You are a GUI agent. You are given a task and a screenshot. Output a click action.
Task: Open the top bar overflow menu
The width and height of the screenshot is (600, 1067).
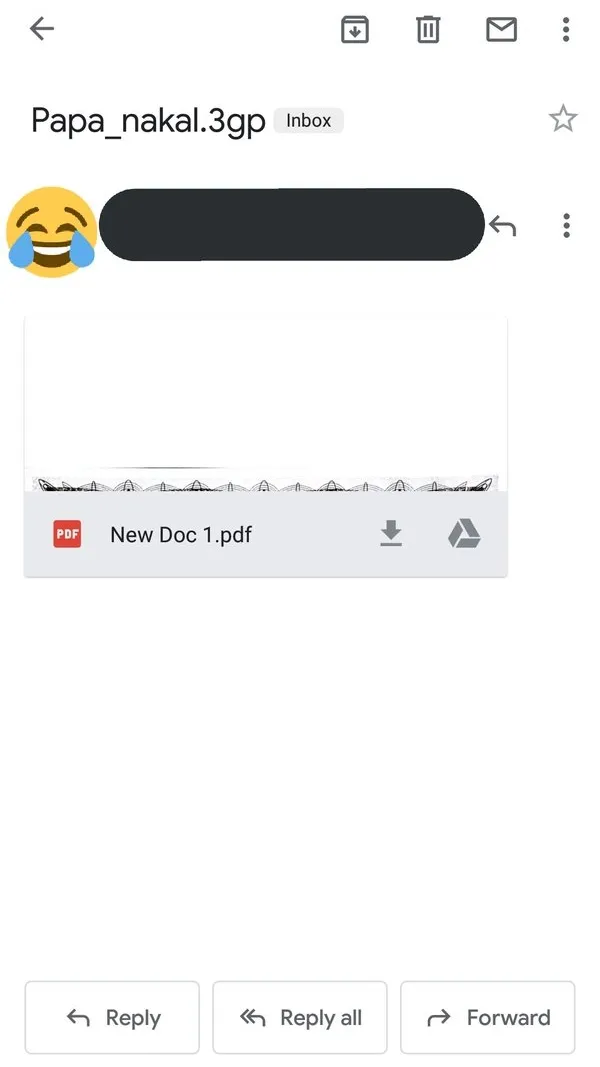[x=566, y=30]
